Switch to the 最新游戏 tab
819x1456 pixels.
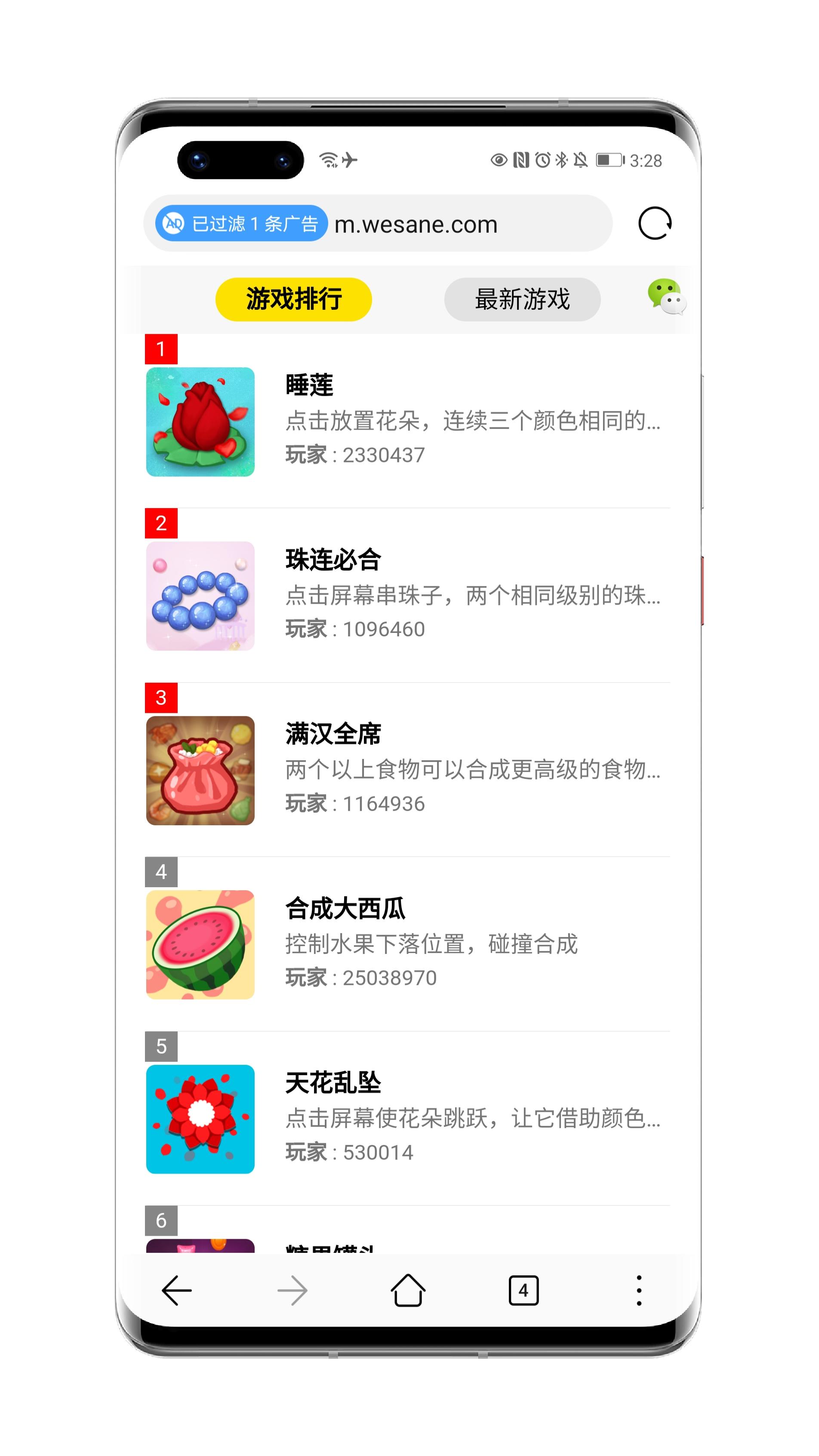522,299
